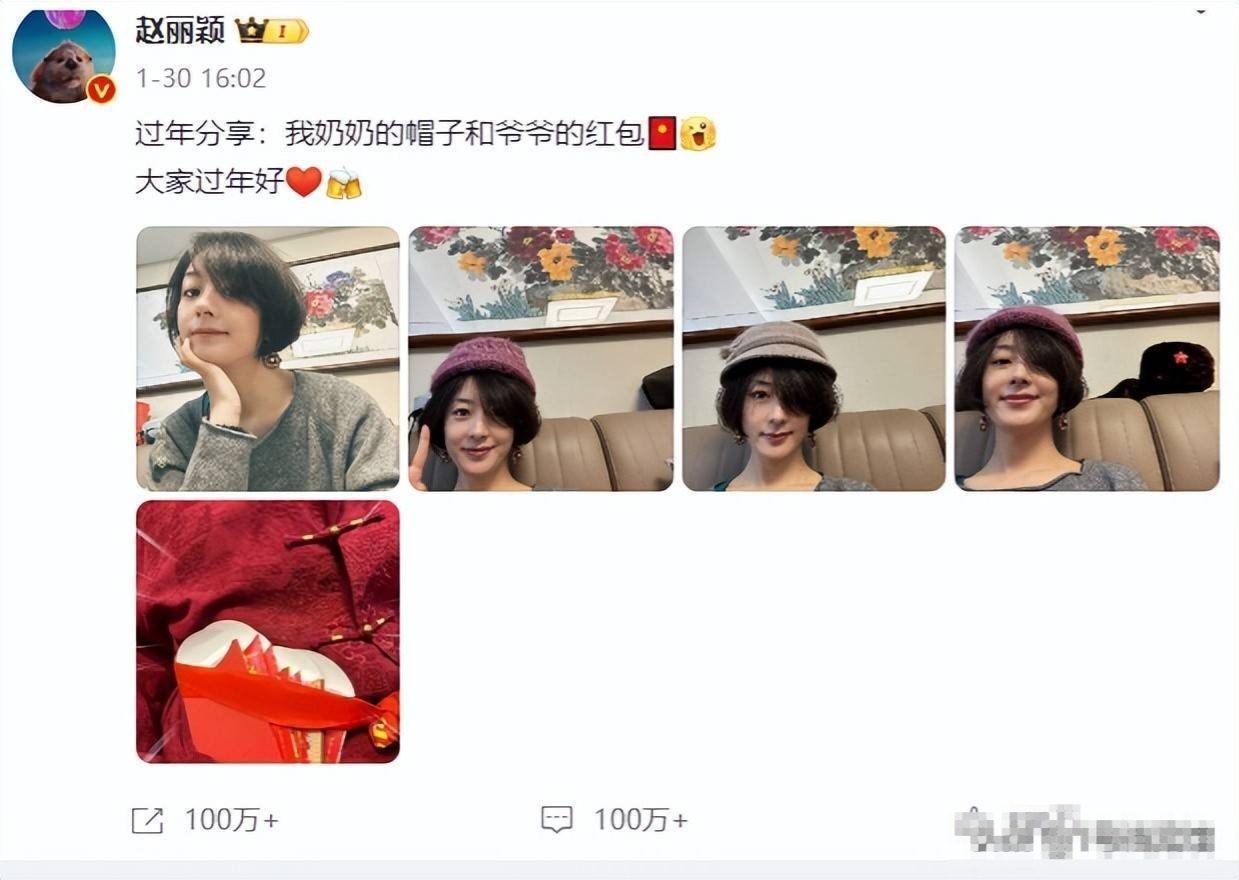
Task: Open the red envelope photo
Action: [268, 631]
